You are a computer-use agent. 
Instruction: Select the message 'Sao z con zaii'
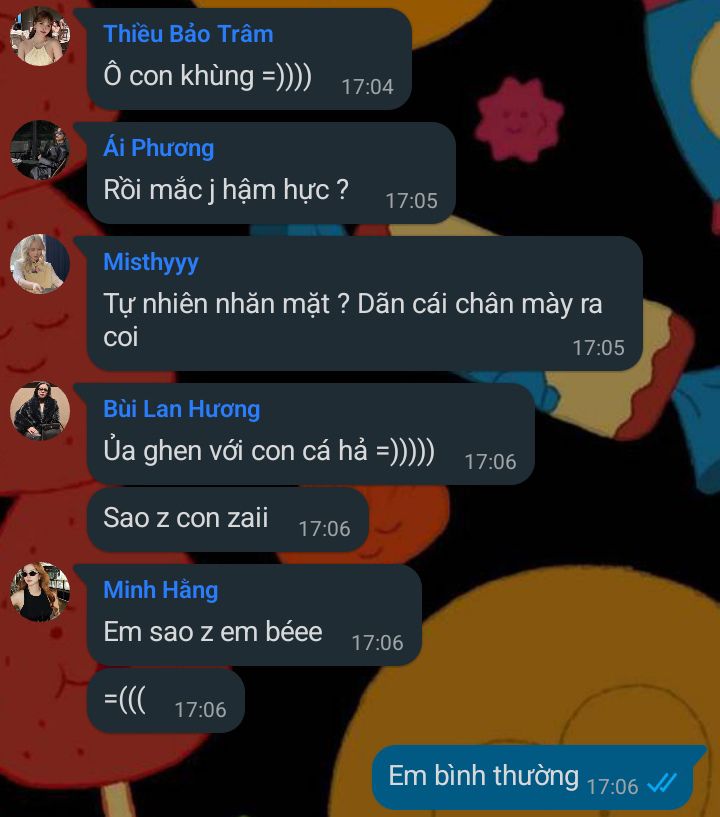coord(186,518)
